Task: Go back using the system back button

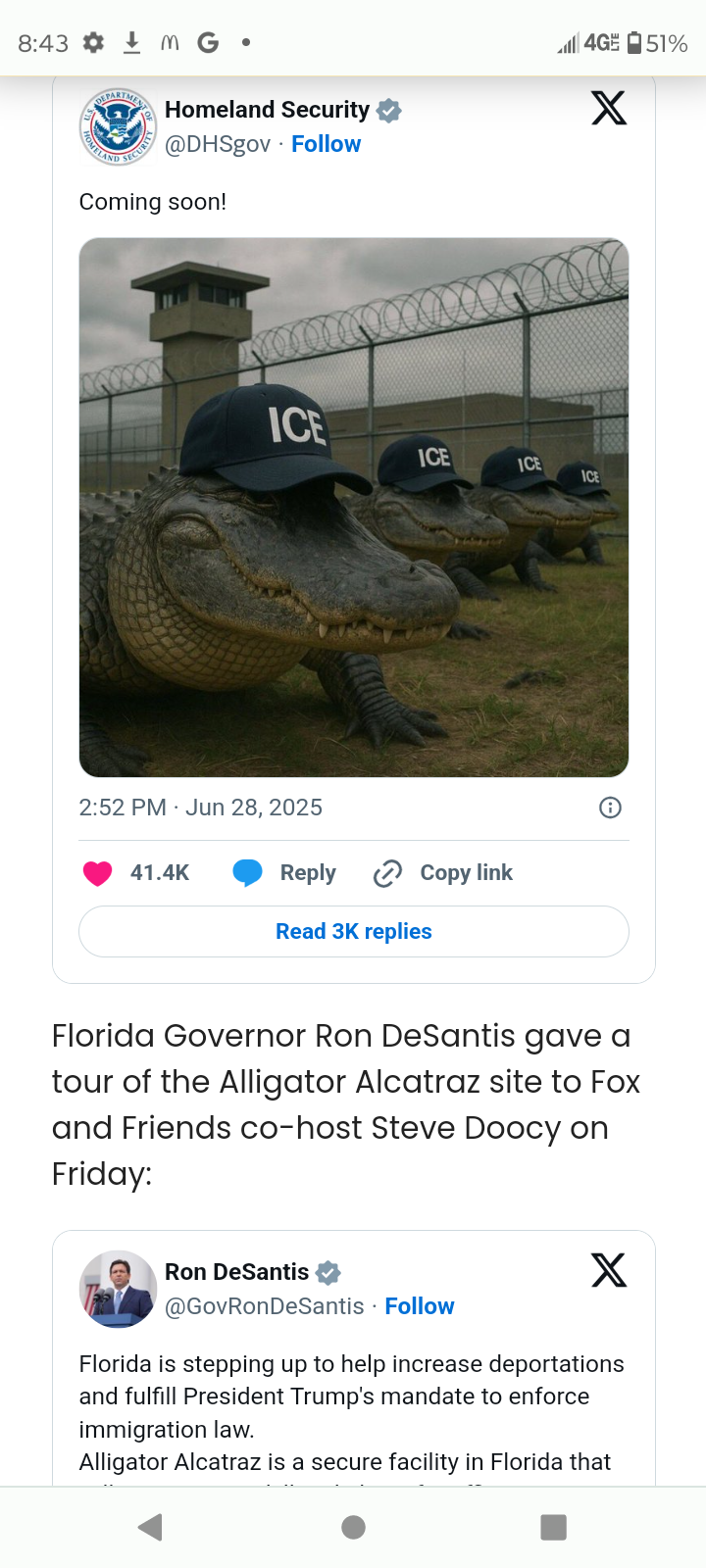Action: (150, 1527)
